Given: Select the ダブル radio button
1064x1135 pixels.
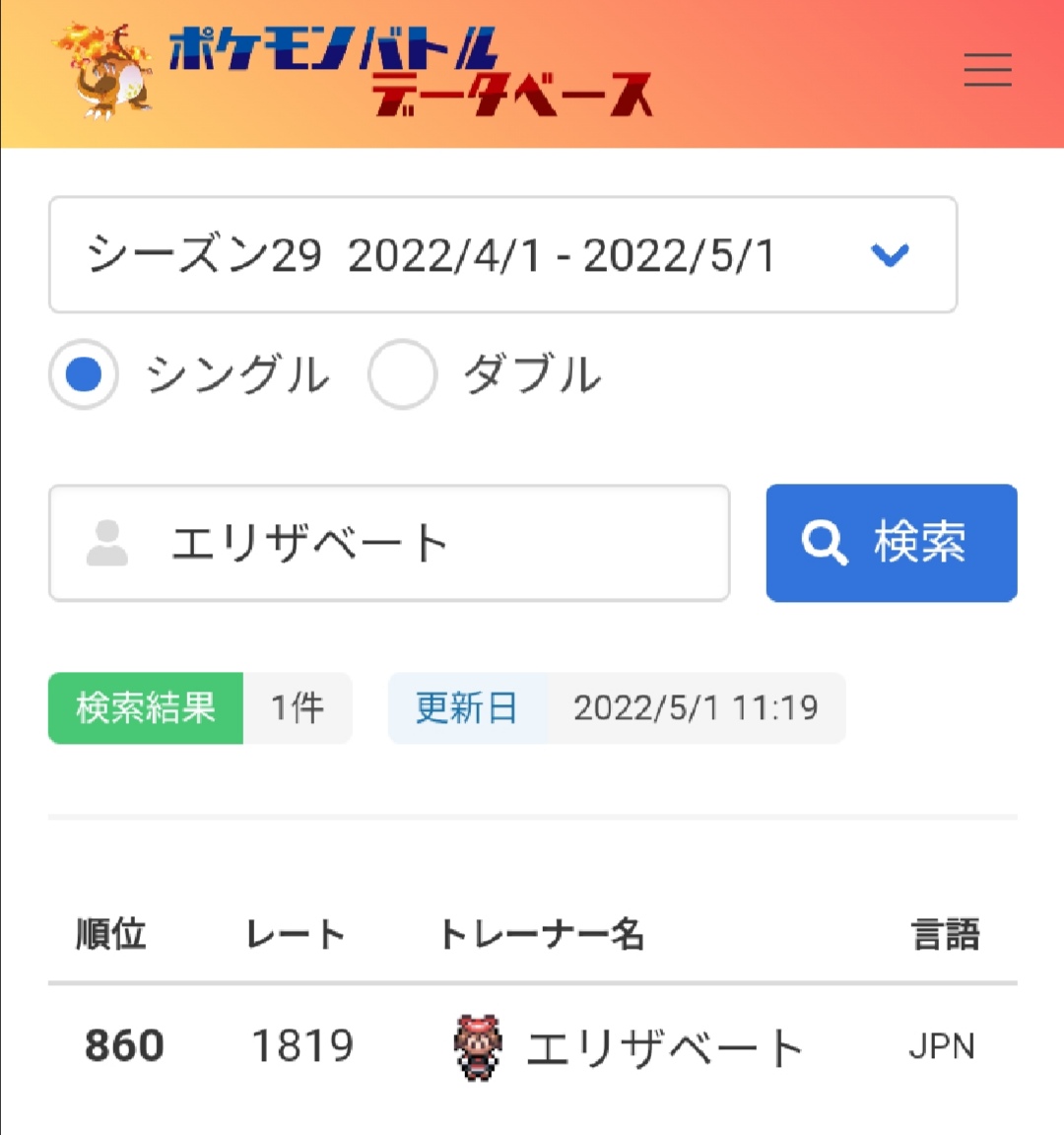Looking at the screenshot, I should pos(402,374).
